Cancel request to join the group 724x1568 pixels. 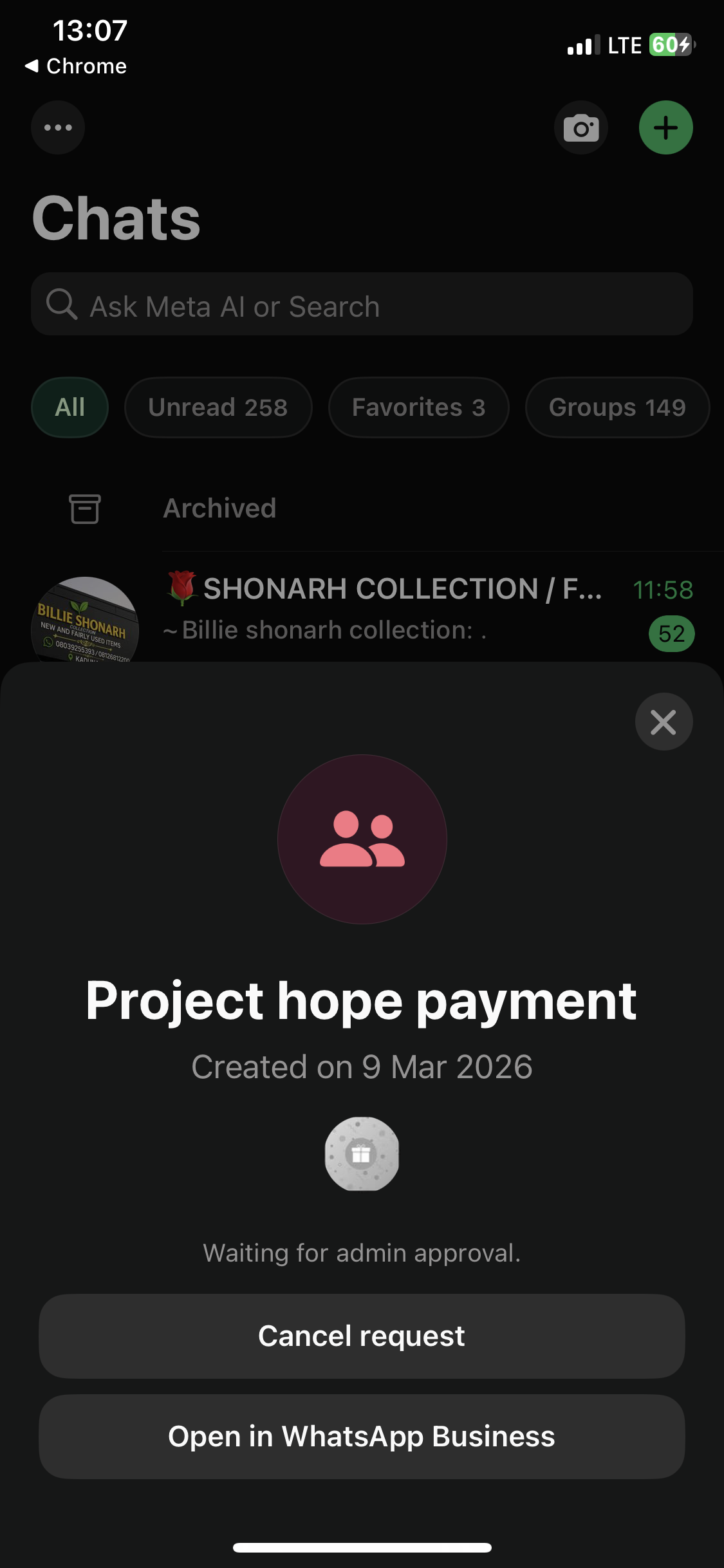pos(362,1336)
